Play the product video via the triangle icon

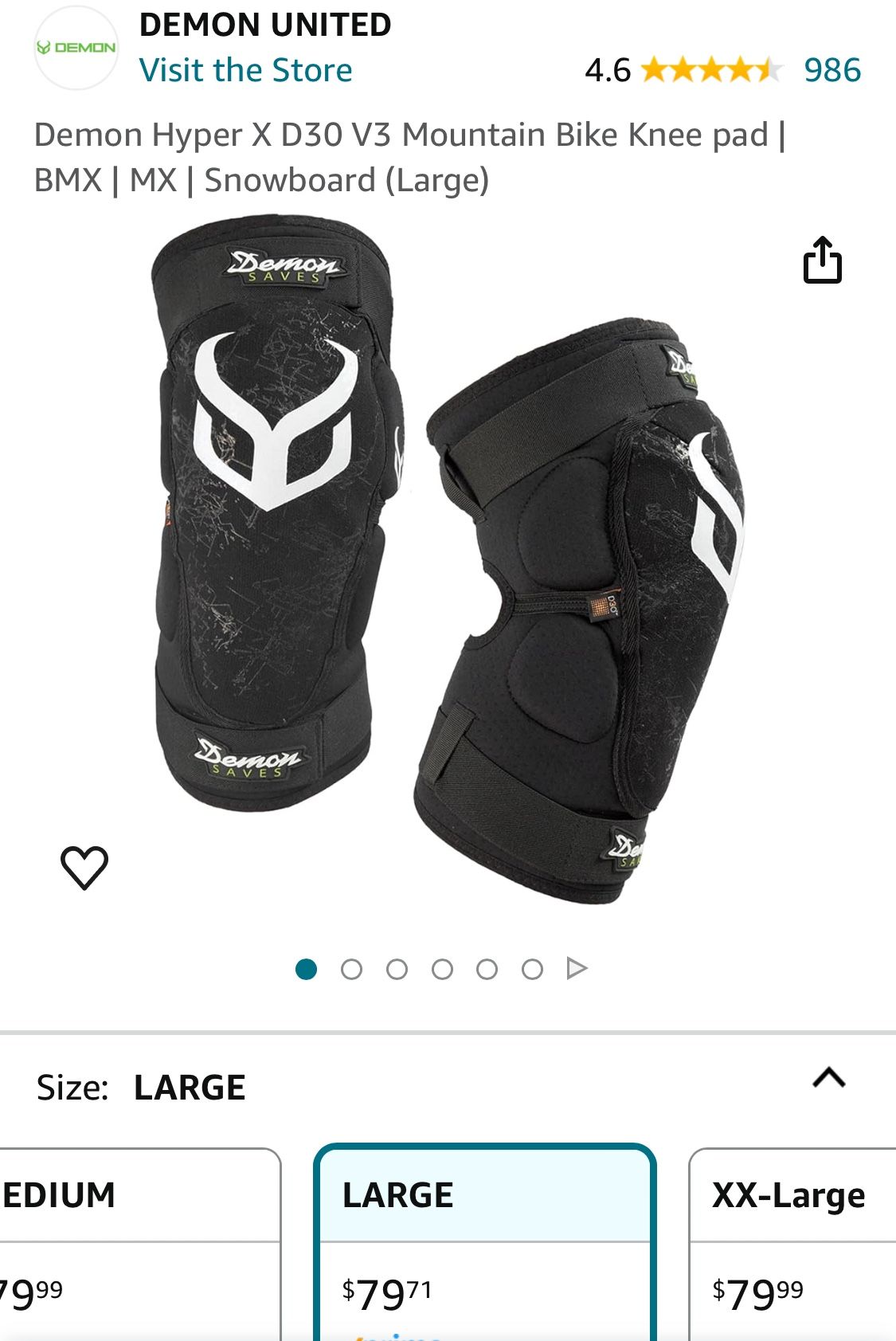(x=576, y=967)
